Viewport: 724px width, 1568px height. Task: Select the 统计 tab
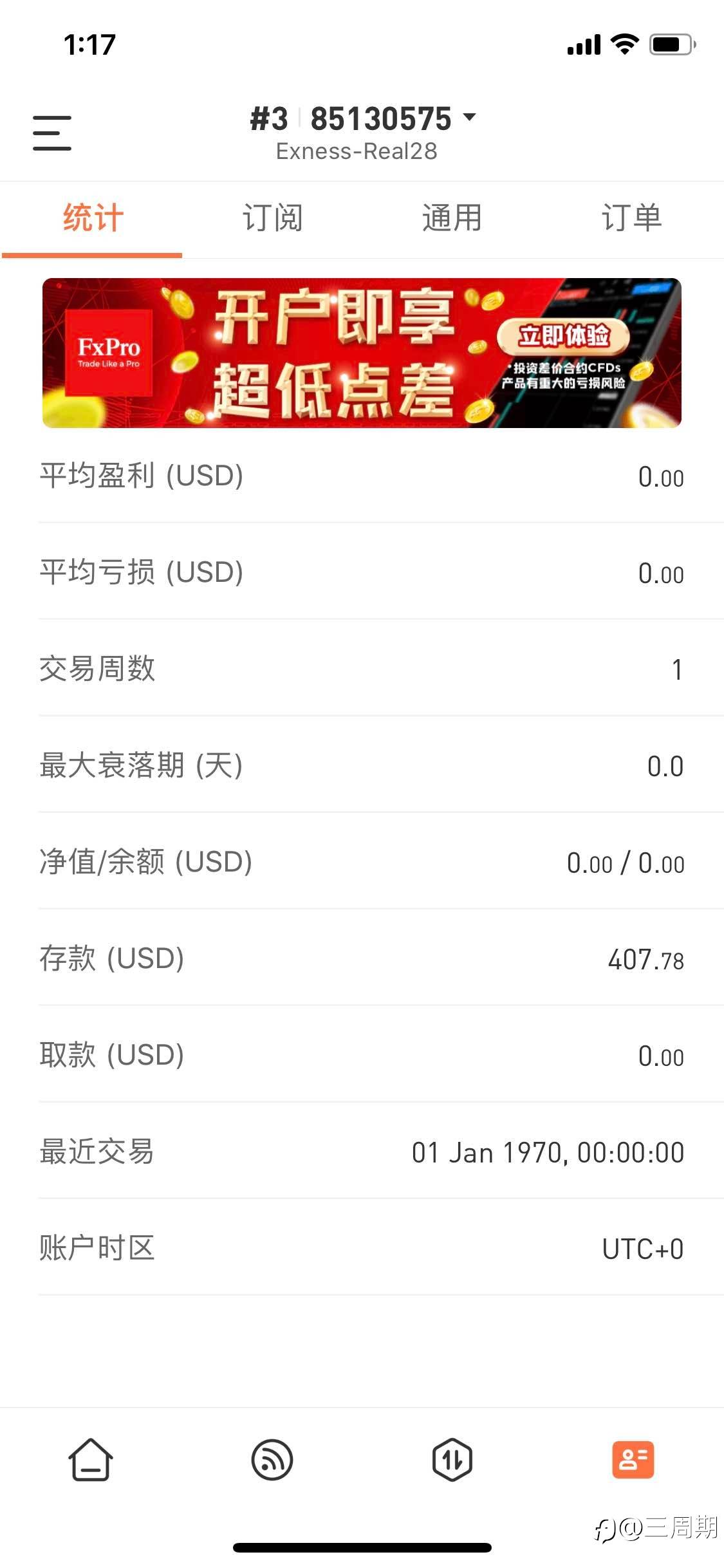point(92,218)
